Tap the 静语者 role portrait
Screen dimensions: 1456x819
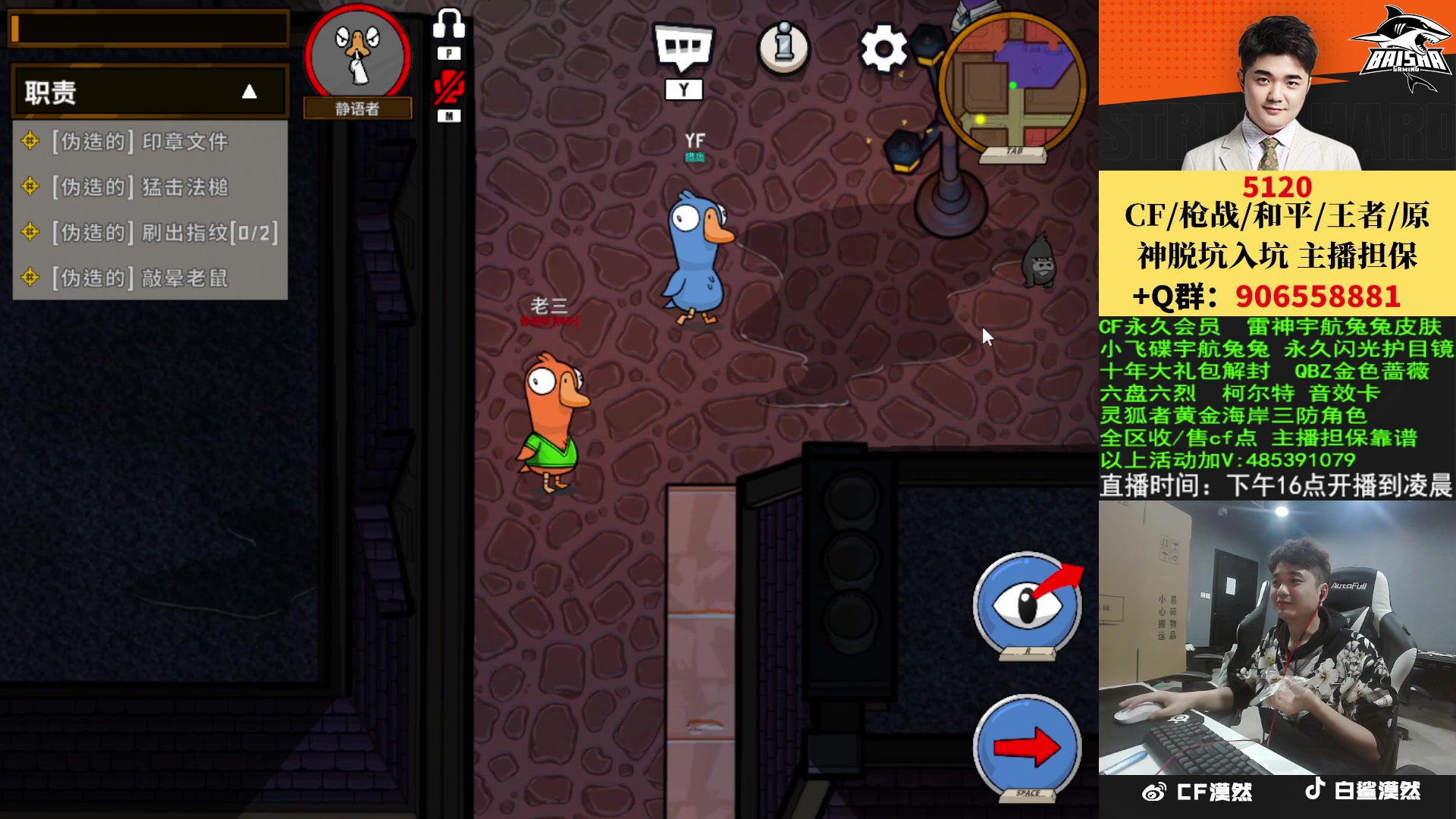[x=357, y=55]
